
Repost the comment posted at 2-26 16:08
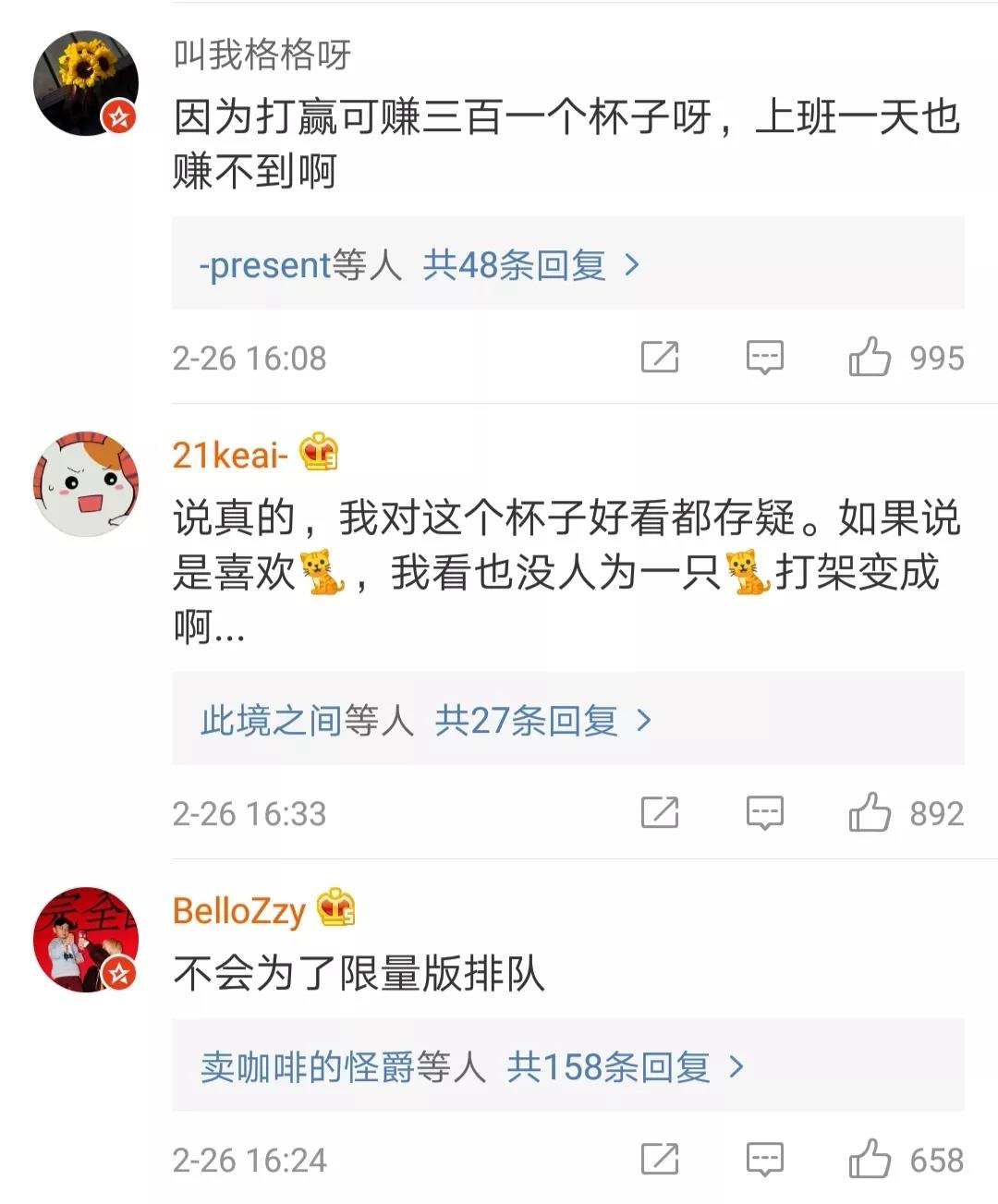coord(660,358)
